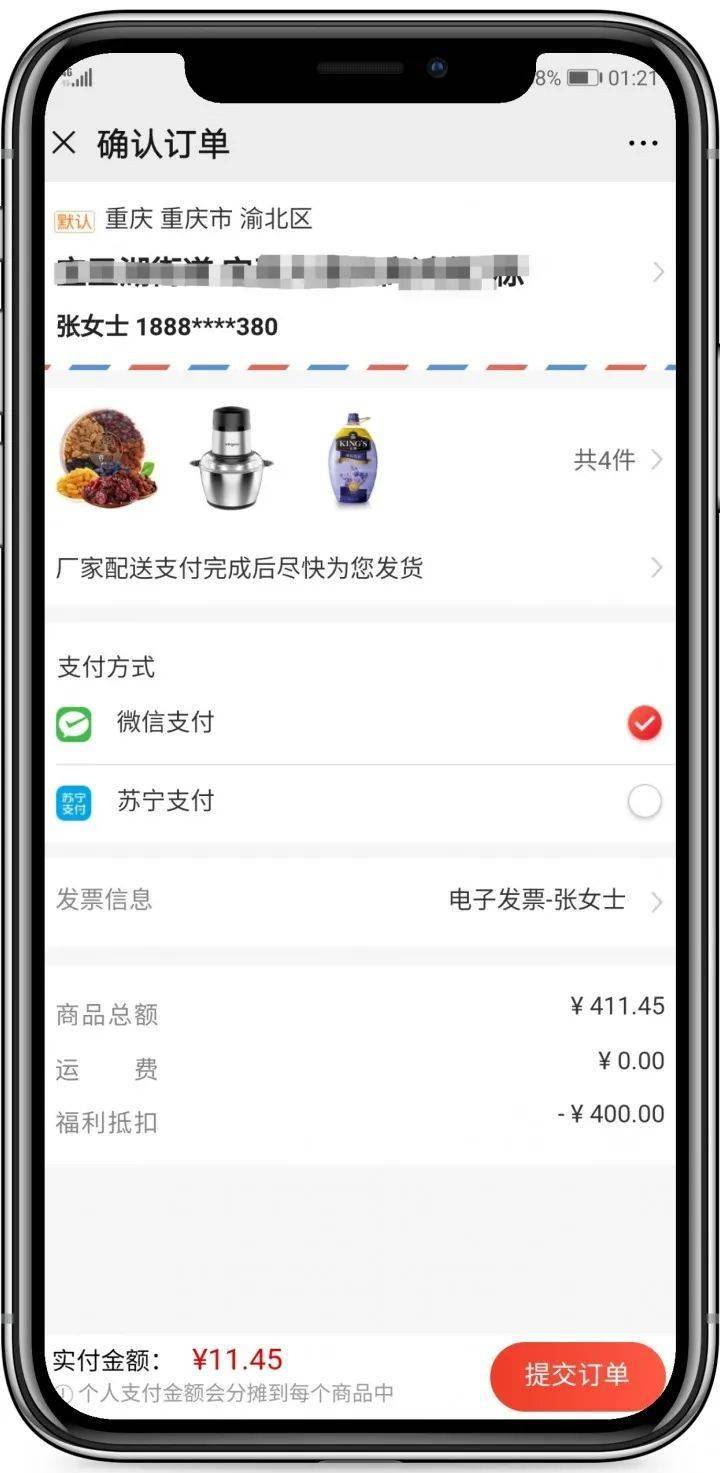The image size is (720, 1473).
Task: Open the three-dot more options menu
Action: (x=643, y=144)
